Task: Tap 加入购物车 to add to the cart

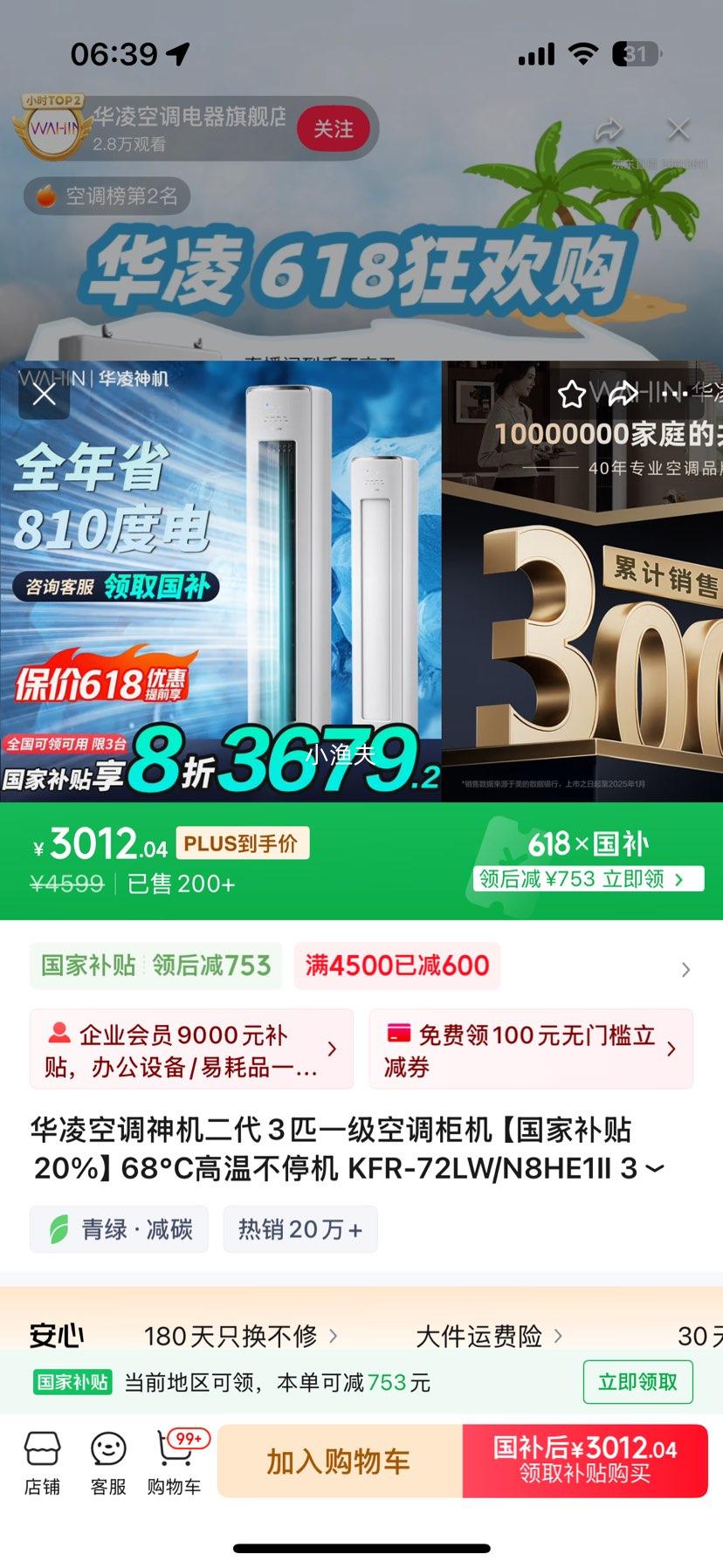Action: [x=339, y=1461]
